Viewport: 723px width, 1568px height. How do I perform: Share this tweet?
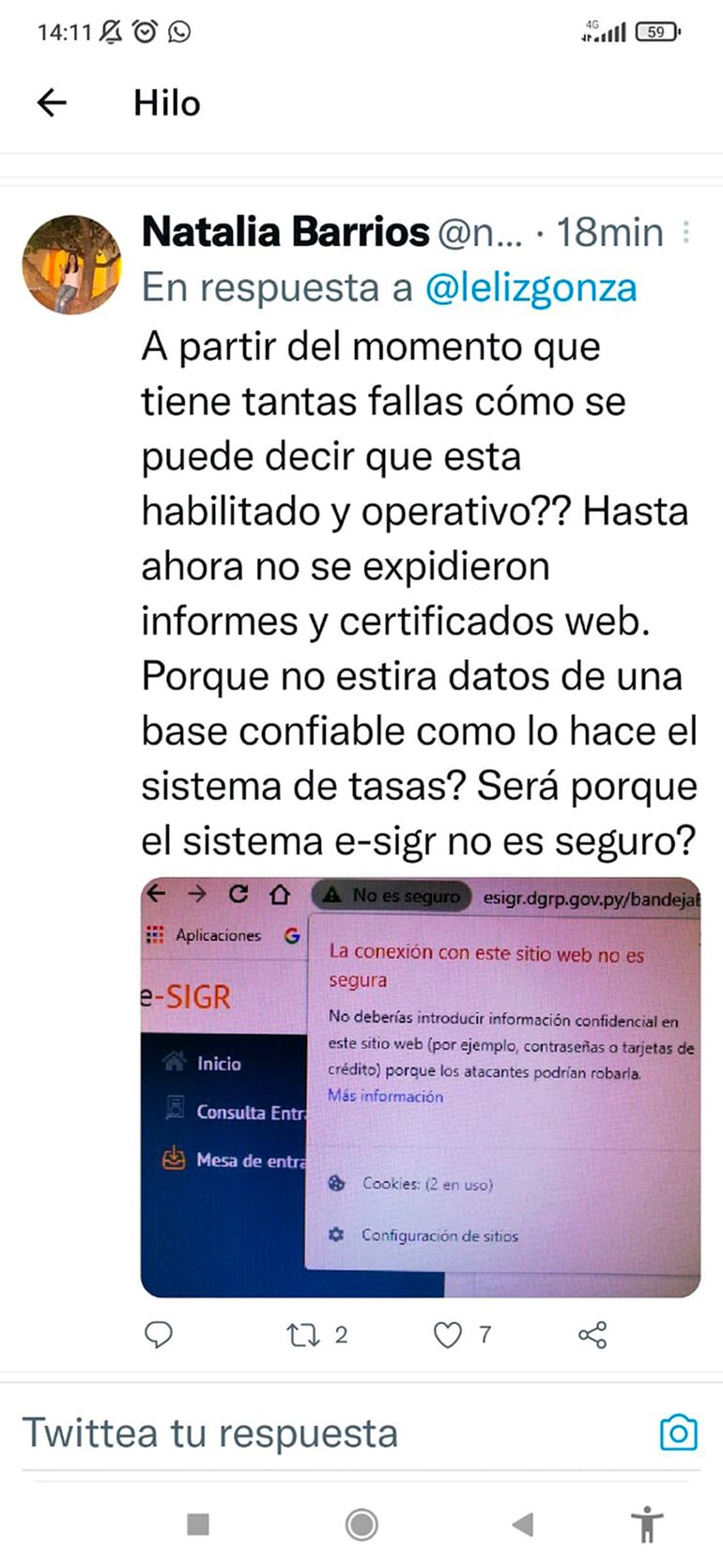coord(592,1334)
